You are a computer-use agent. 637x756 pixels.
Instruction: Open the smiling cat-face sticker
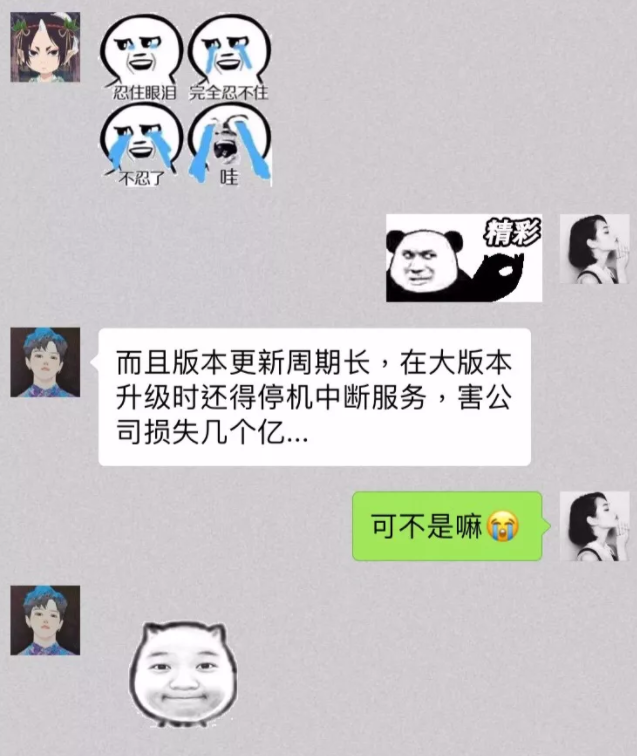(x=180, y=673)
